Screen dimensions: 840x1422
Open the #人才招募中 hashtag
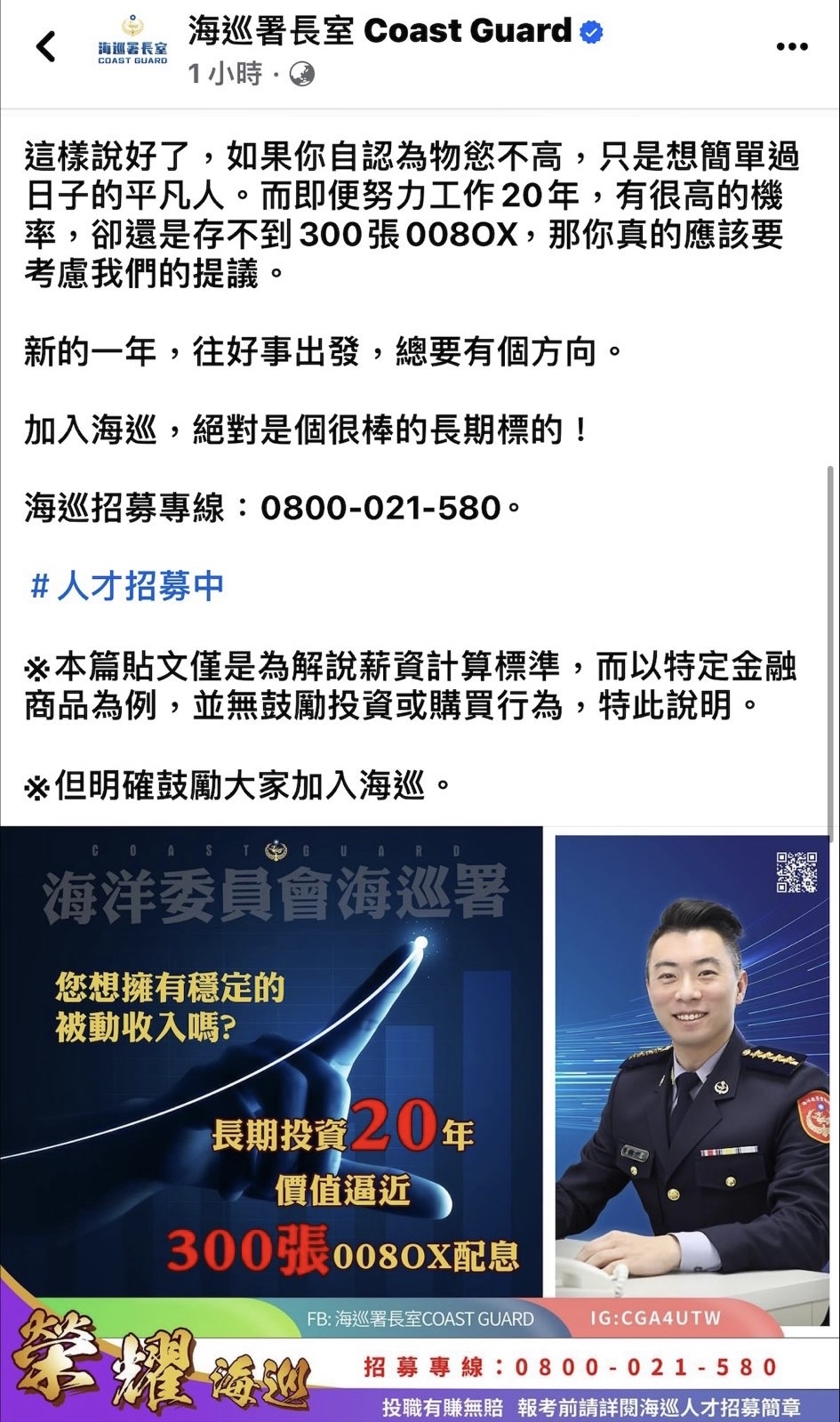(127, 586)
